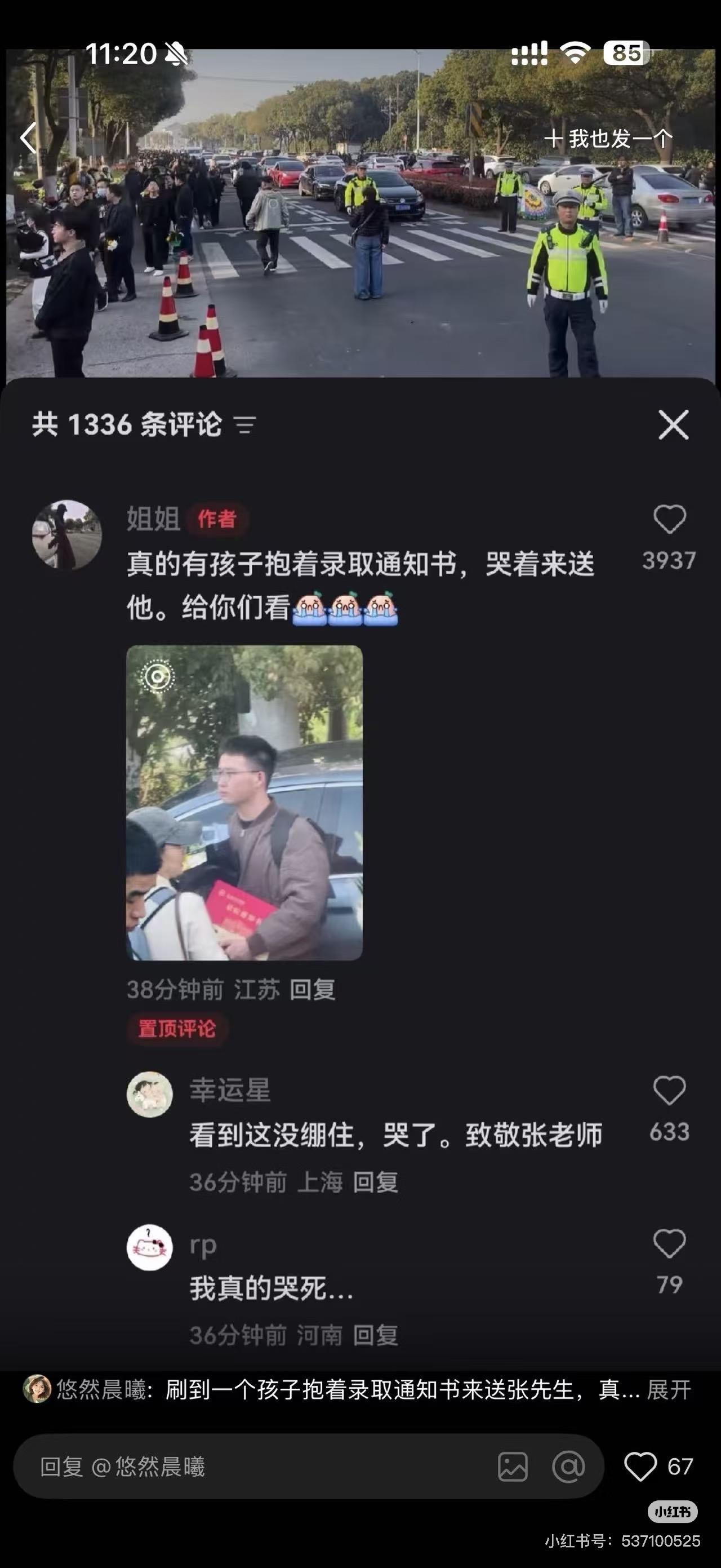Viewport: 721px width, 1568px height.
Task: Like 幸运星's comment
Action: (x=669, y=1091)
